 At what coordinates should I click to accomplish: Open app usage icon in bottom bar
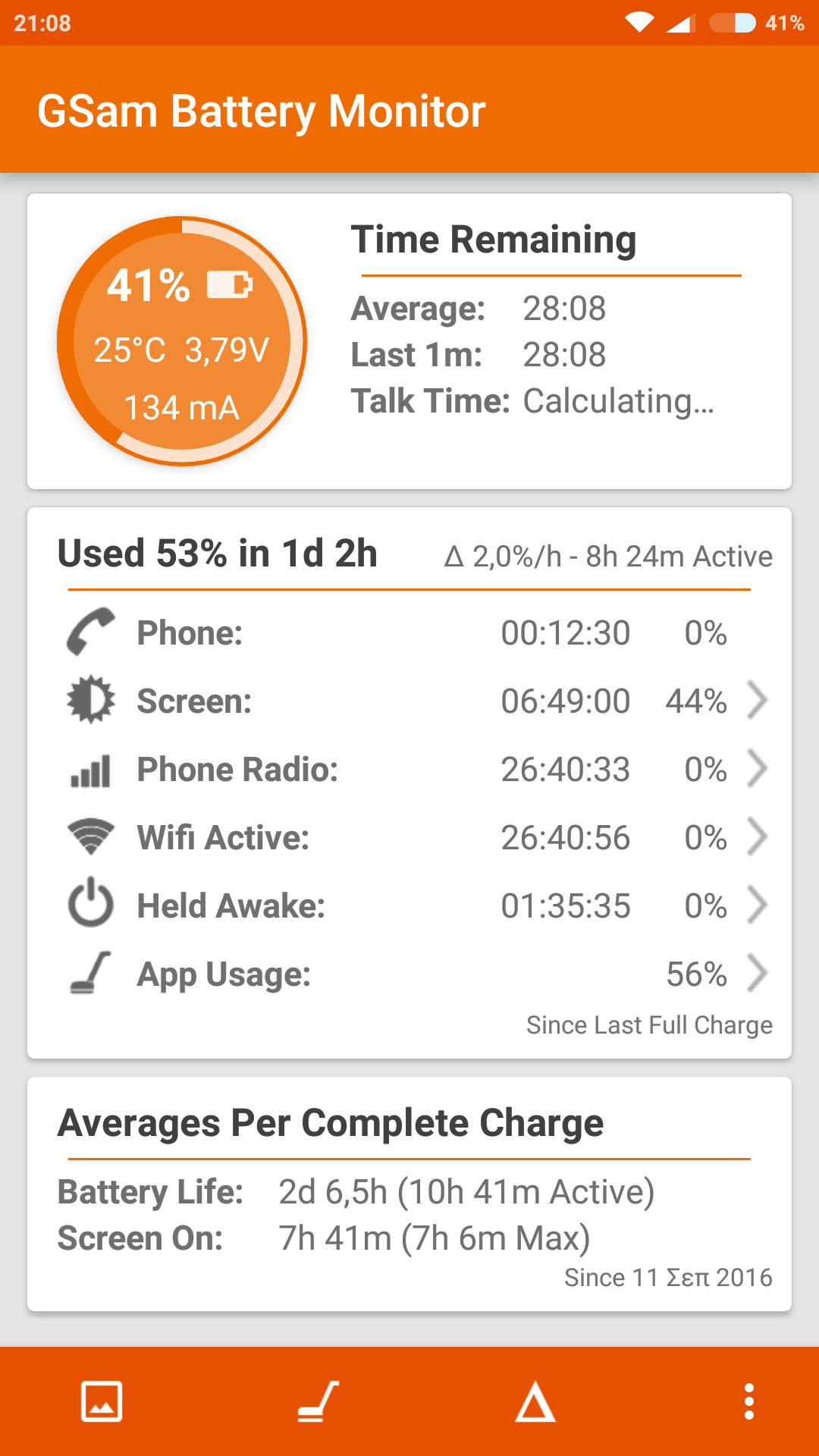click(318, 1401)
